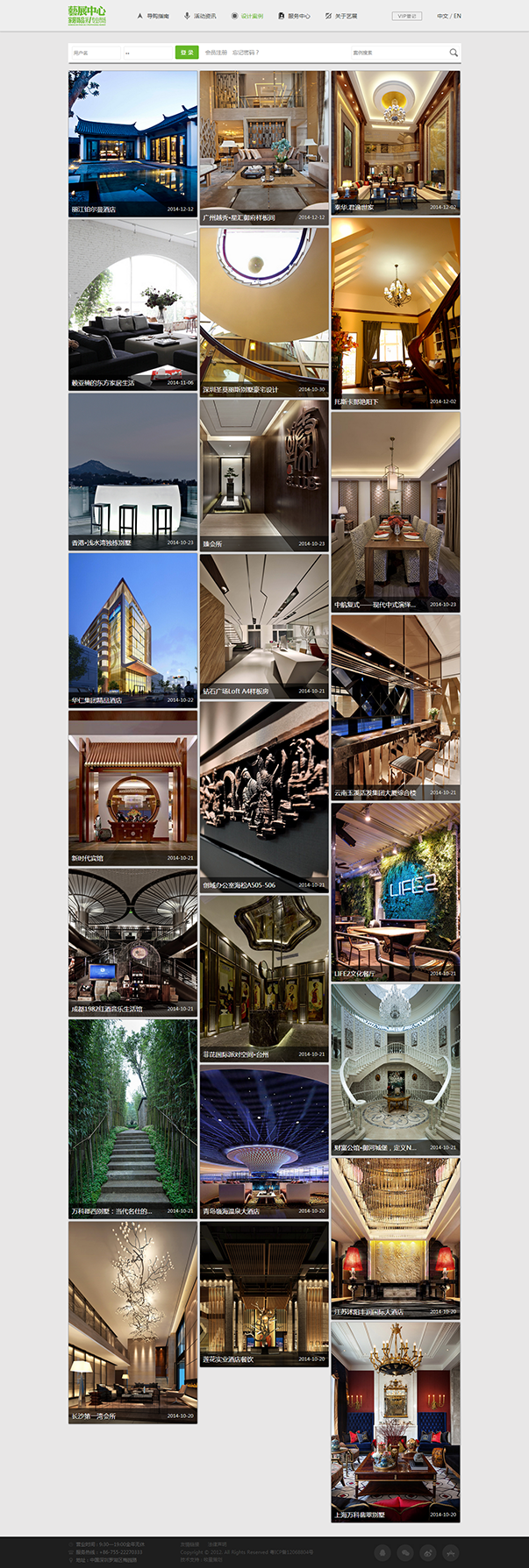
Task: Open the 托斯卡那艳阳下 case tile
Action: [396, 313]
